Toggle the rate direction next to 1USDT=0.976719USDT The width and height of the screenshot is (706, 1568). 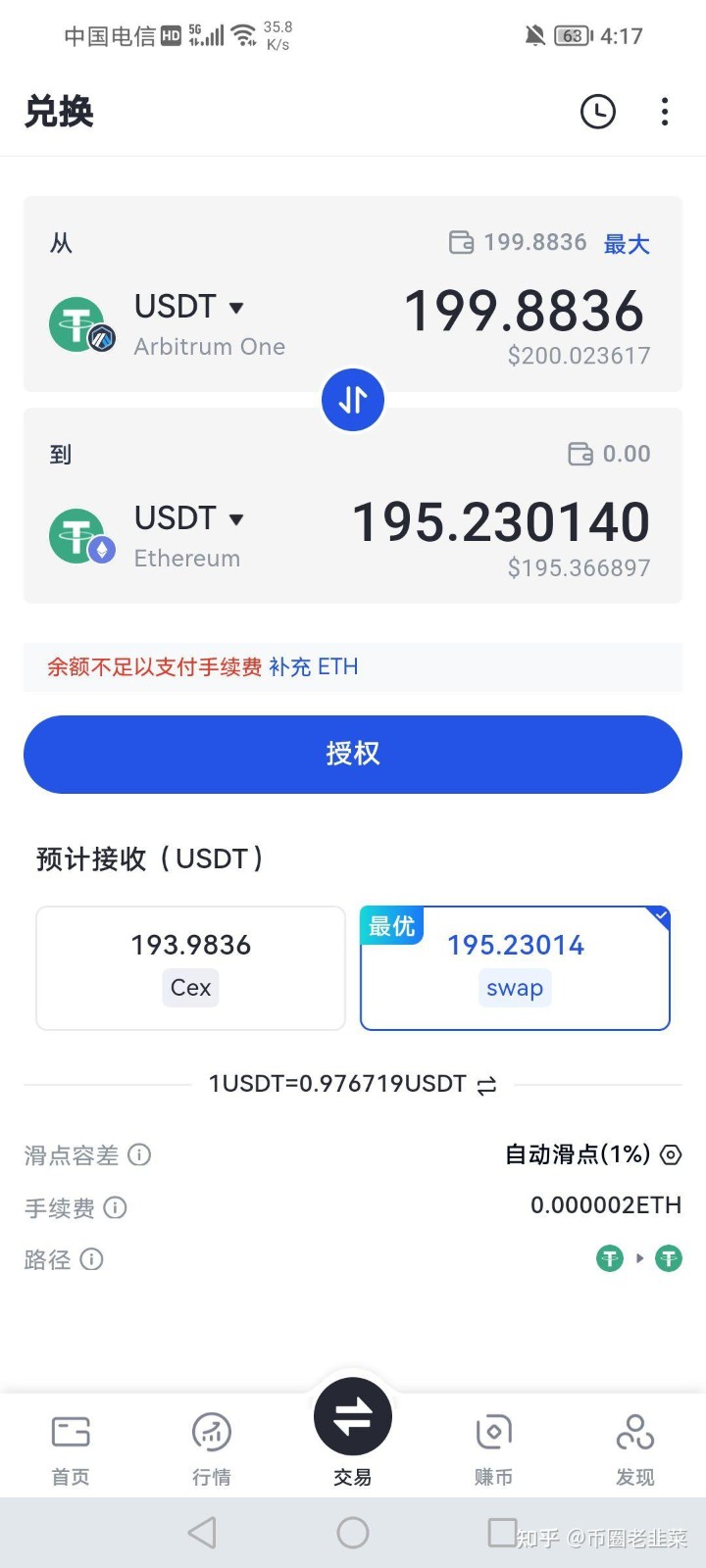[487, 1084]
